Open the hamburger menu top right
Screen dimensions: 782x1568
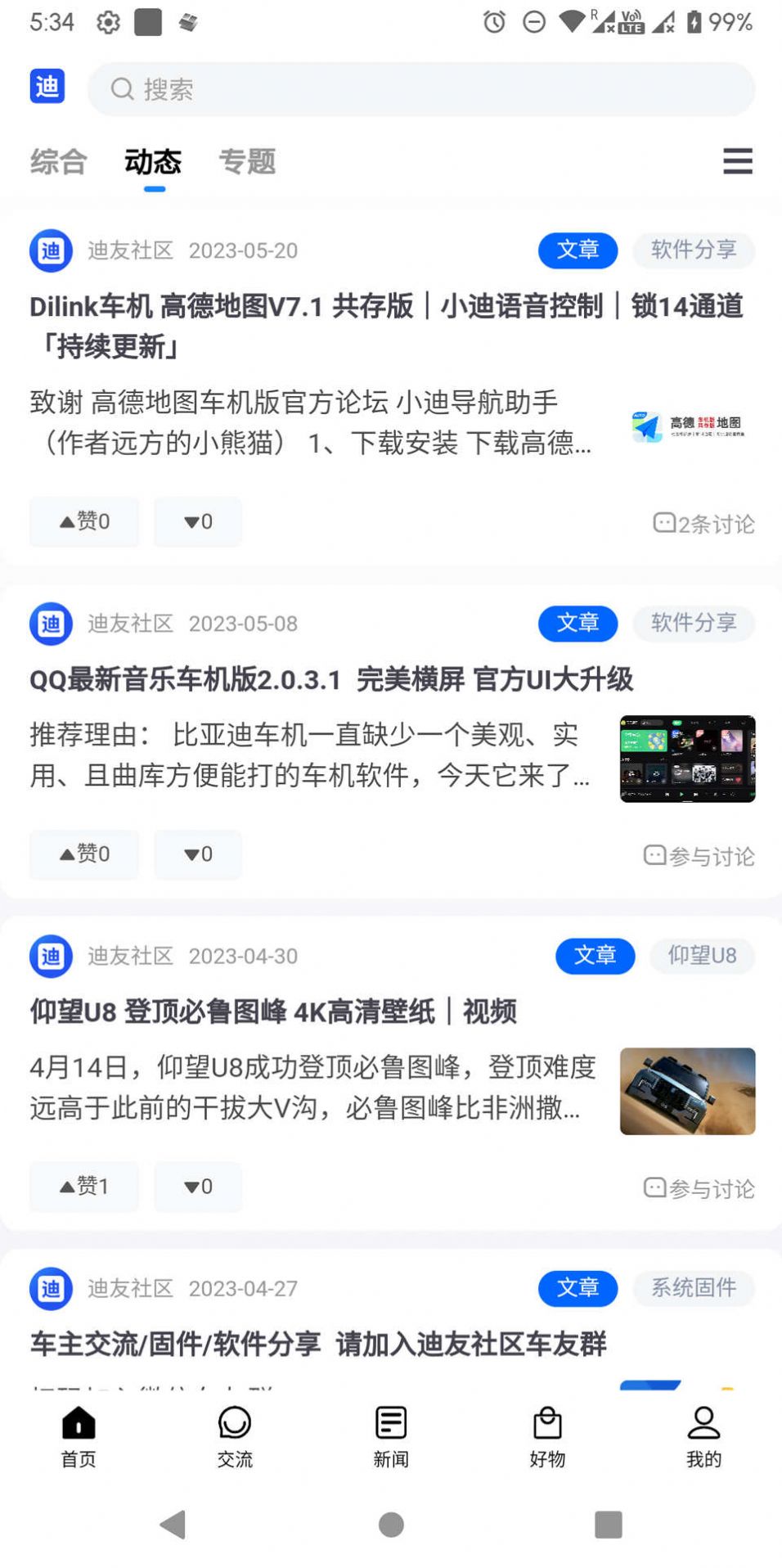tap(736, 161)
